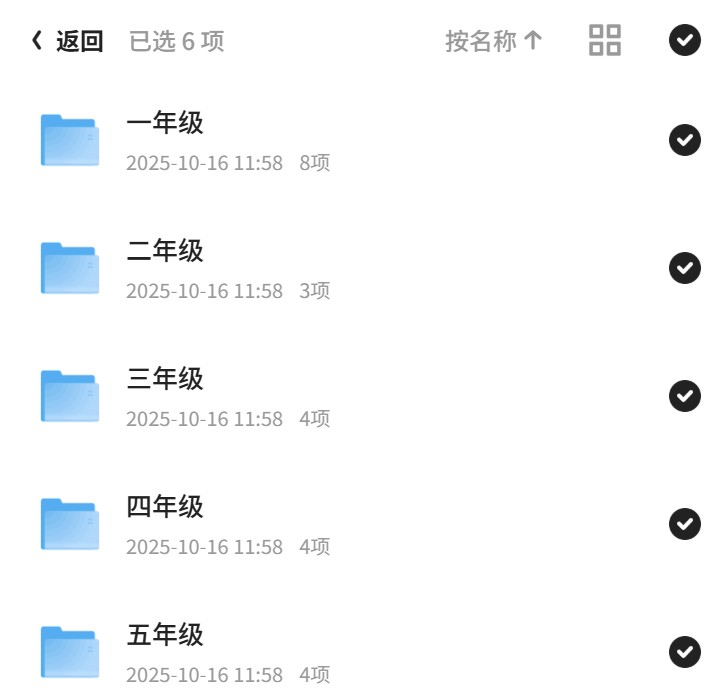Tap the 返回 back button
The image size is (712, 699).
pyautogui.click(x=67, y=41)
